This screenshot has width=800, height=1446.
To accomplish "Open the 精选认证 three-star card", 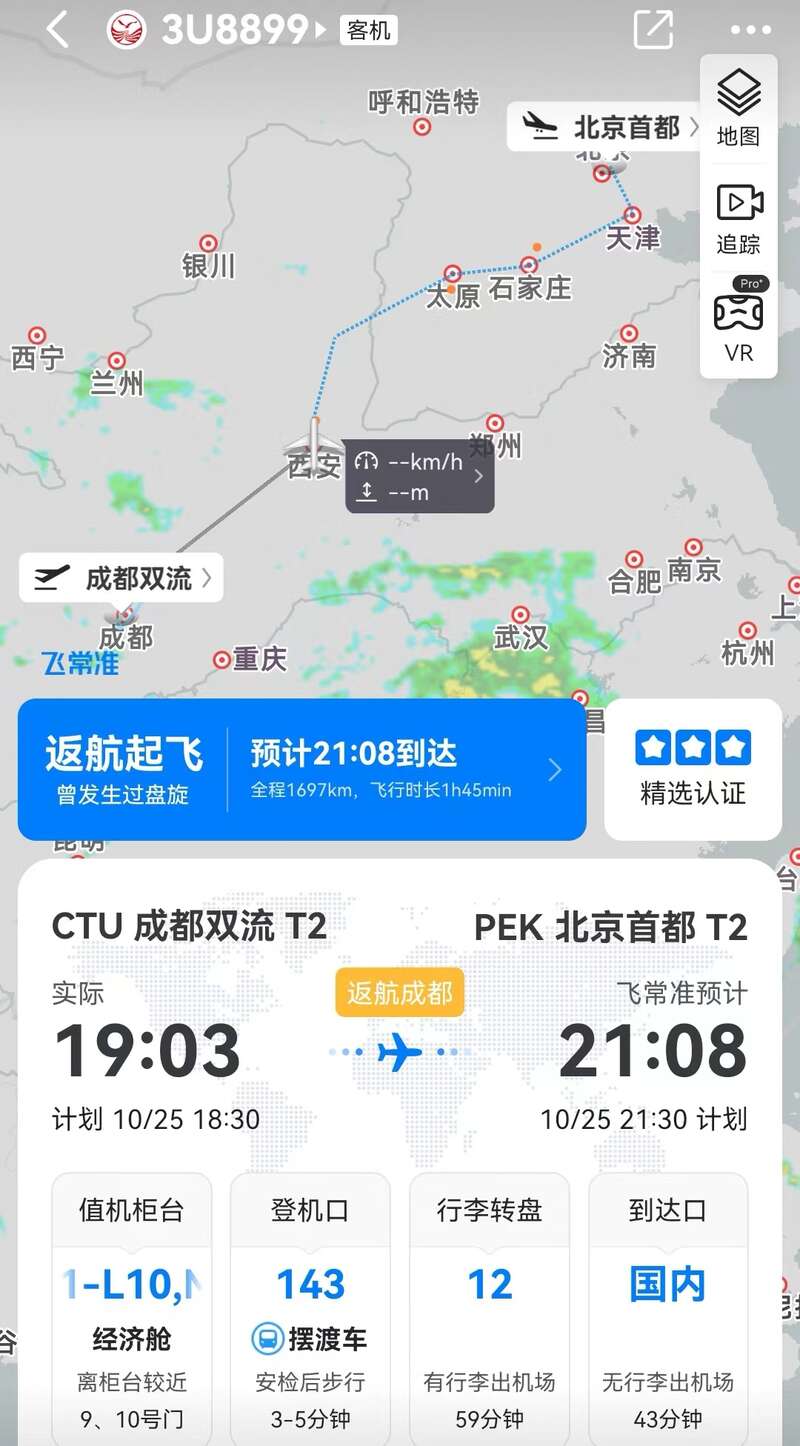I will pyautogui.click(x=693, y=769).
